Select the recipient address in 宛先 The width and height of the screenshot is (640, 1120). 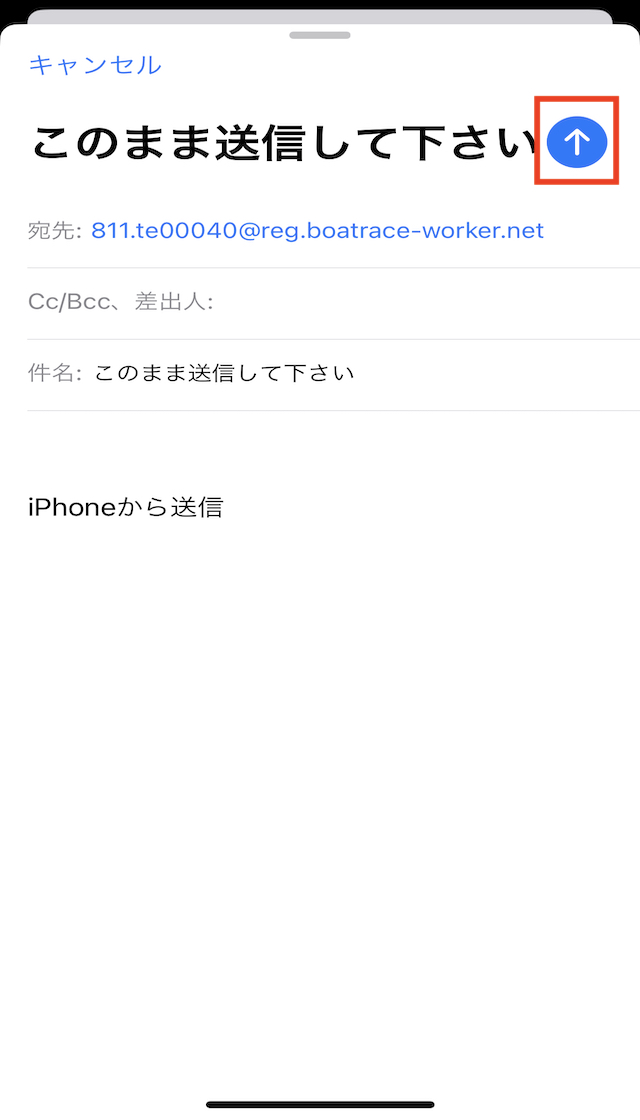click(x=318, y=231)
